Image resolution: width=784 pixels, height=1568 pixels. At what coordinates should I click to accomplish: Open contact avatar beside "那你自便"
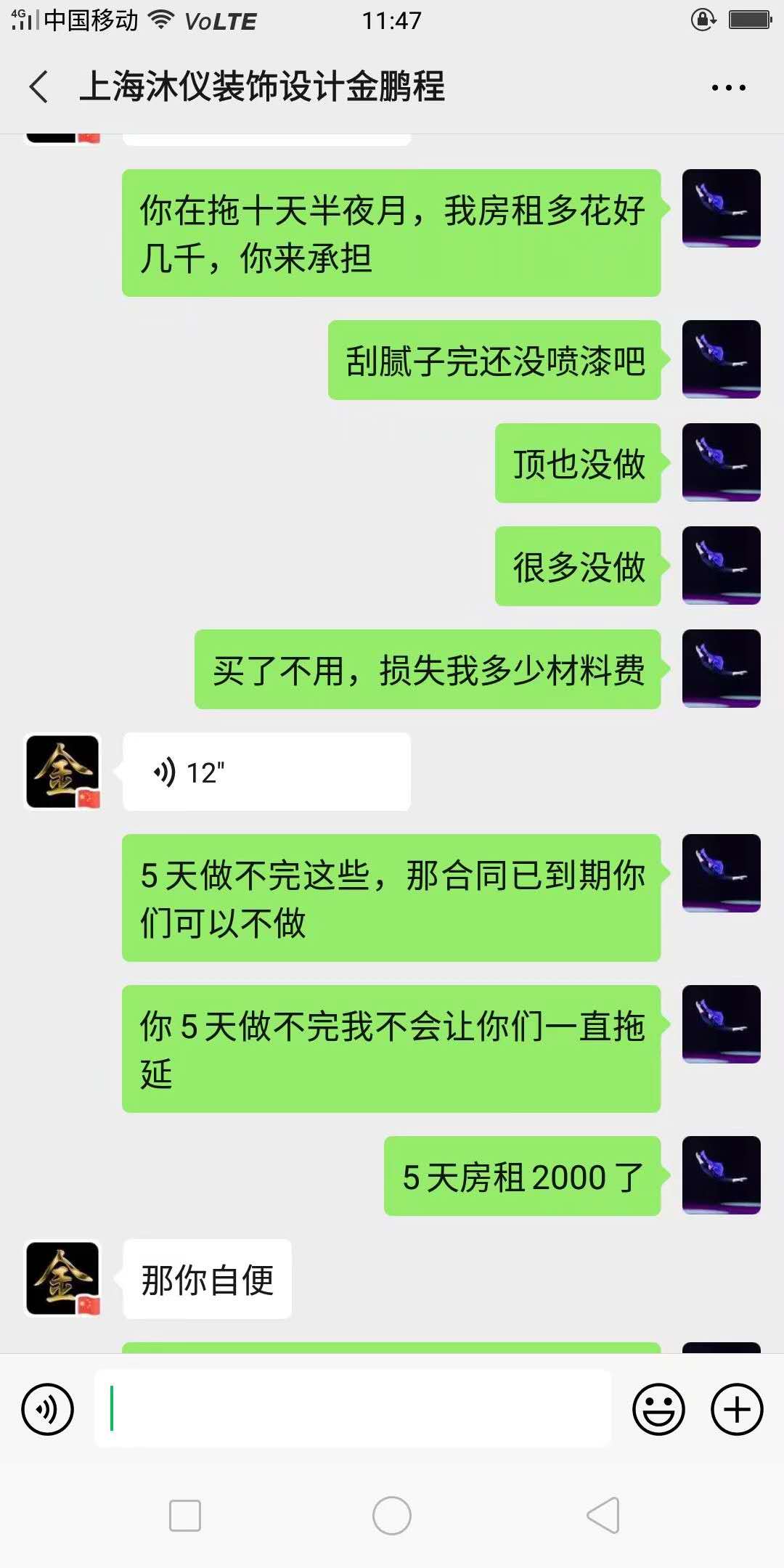63,1278
